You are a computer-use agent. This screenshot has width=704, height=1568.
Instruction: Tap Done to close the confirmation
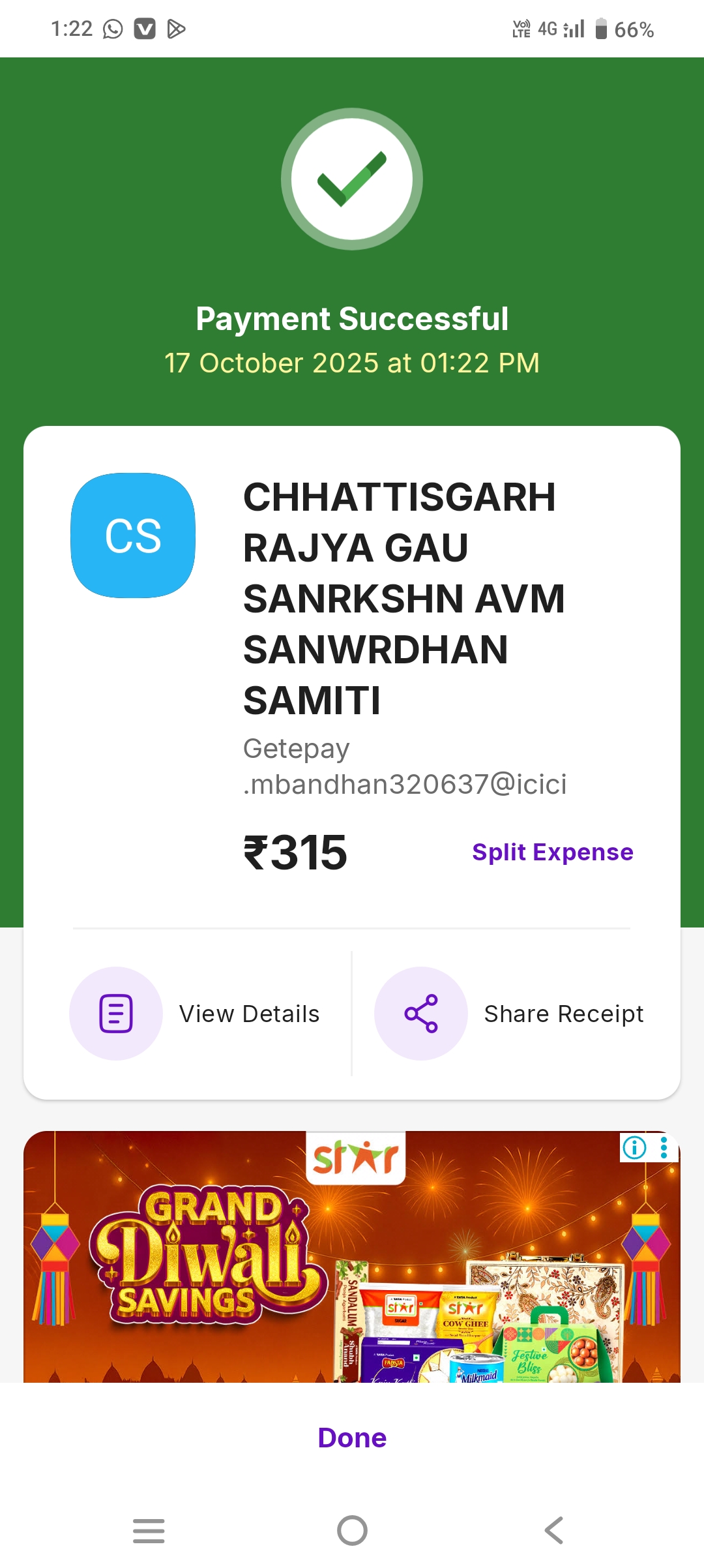point(352,1438)
